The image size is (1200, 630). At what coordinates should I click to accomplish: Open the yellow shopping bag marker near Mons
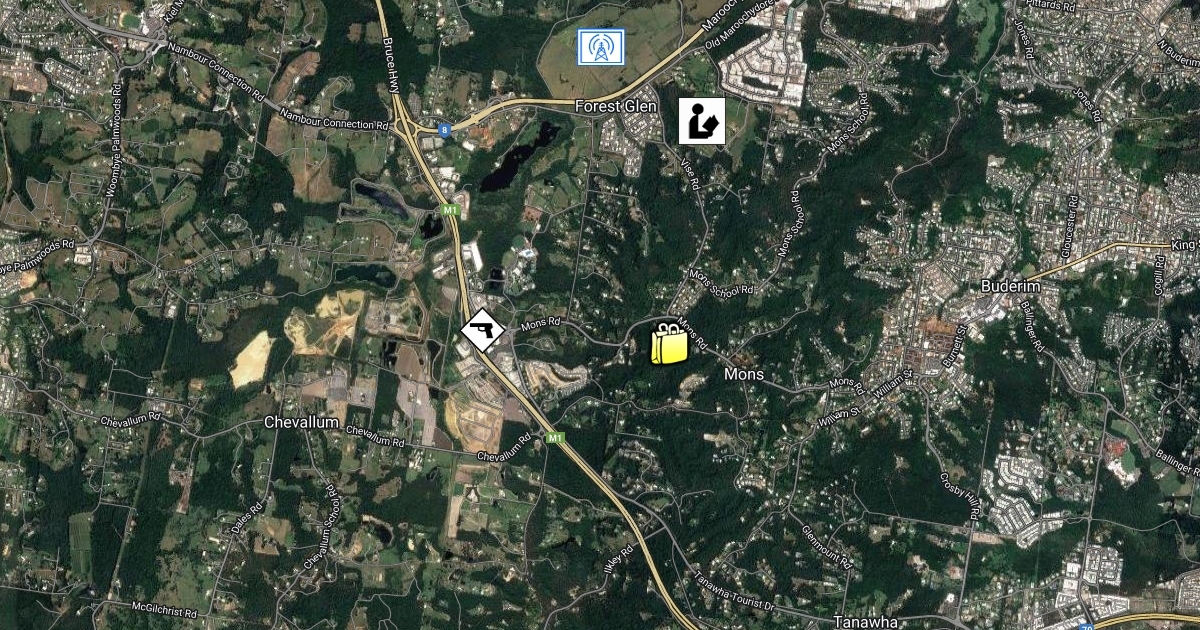tap(669, 345)
